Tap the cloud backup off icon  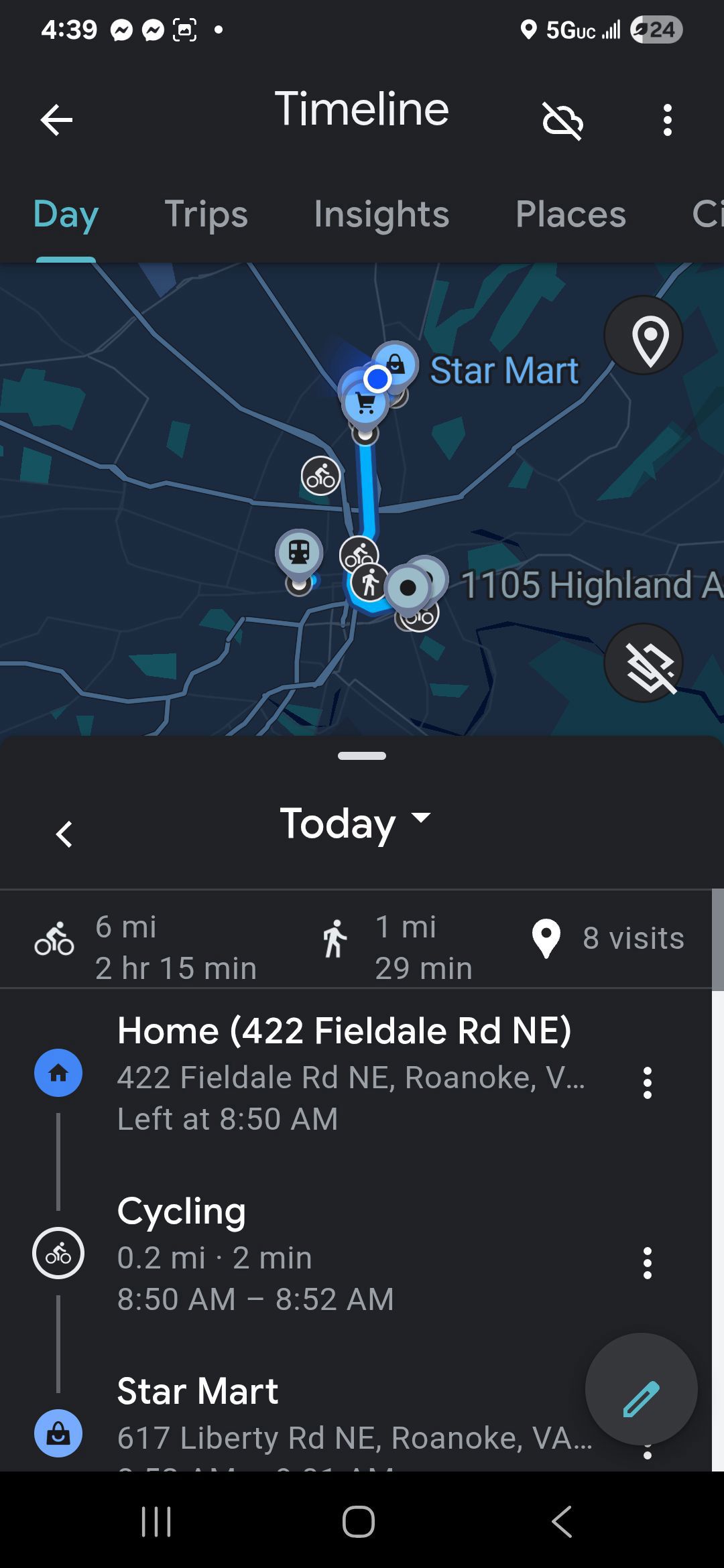coord(562,121)
